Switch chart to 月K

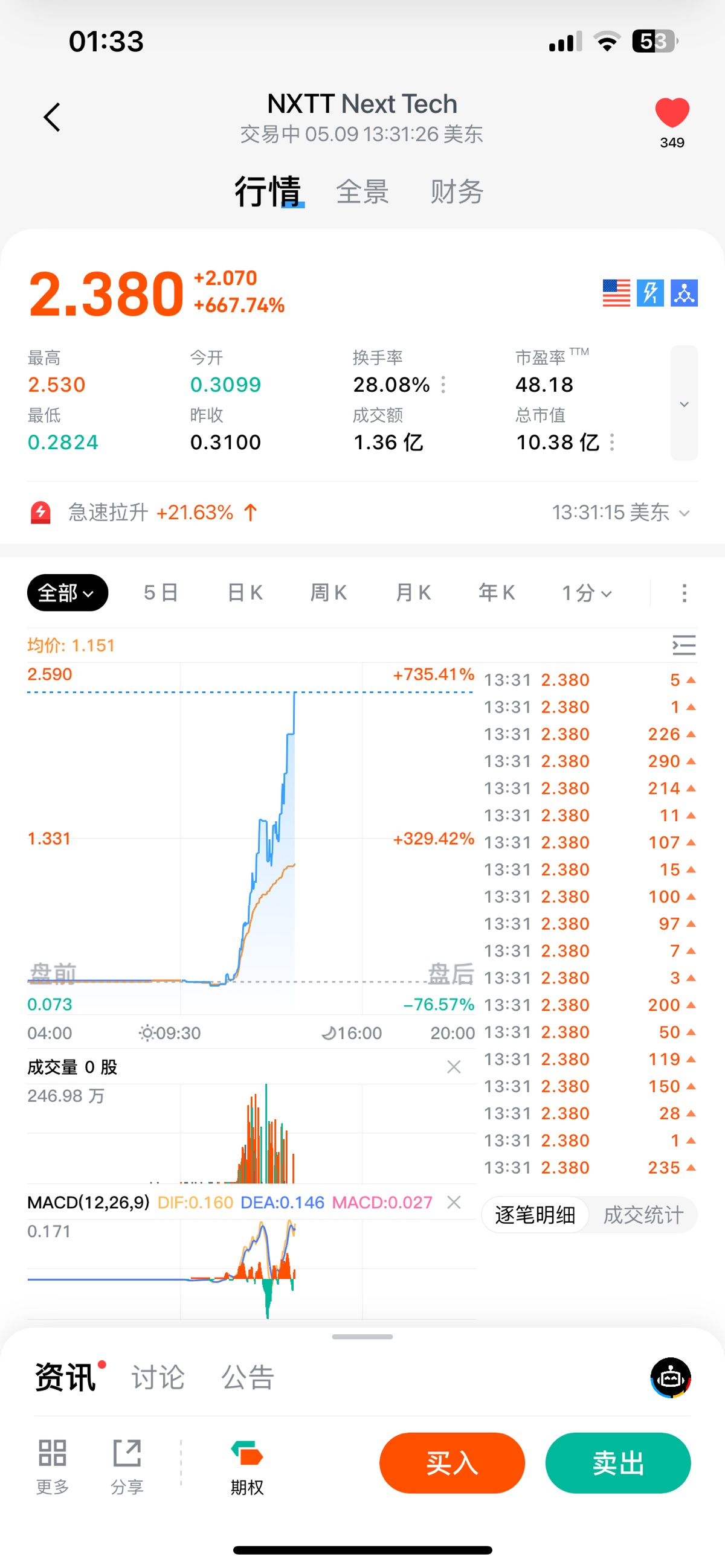tap(413, 592)
